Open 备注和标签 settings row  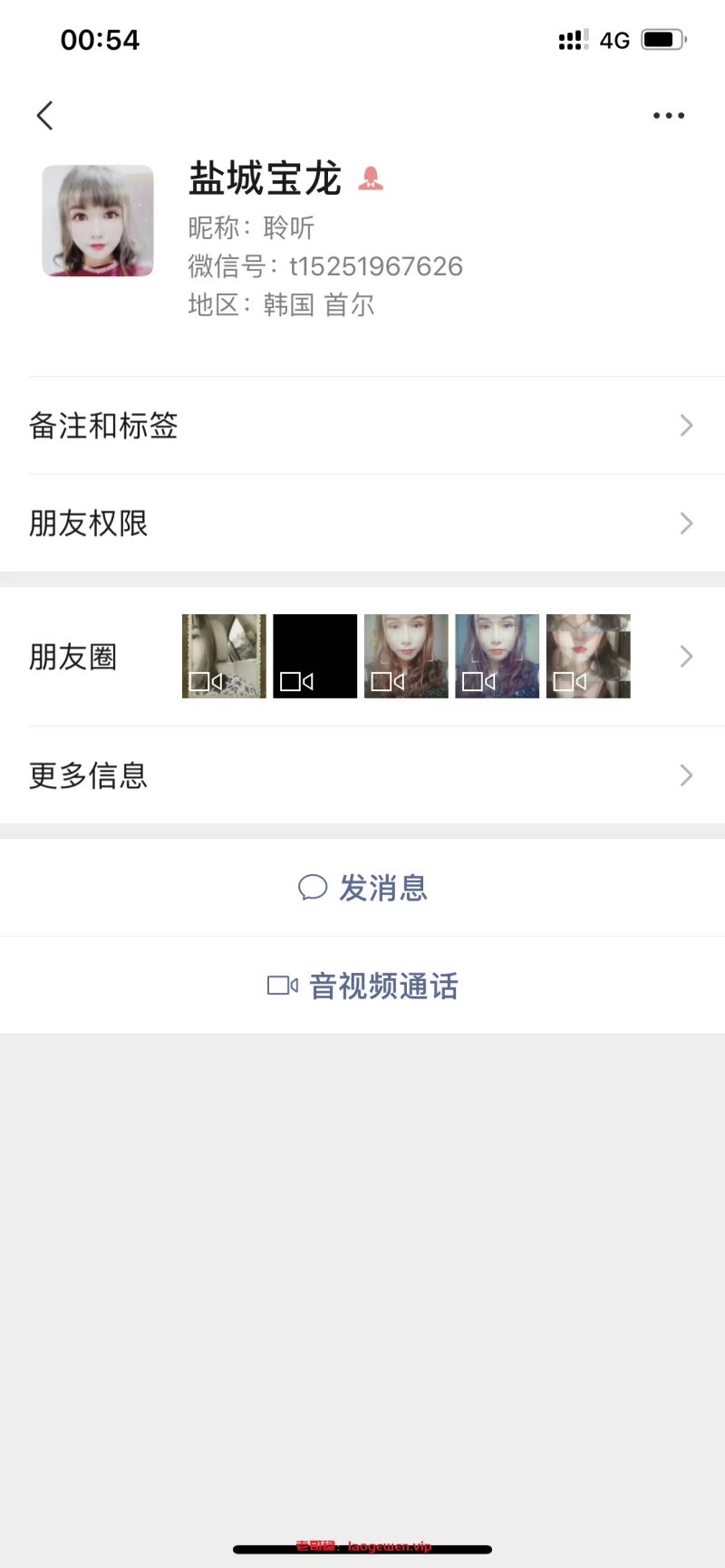(x=362, y=425)
